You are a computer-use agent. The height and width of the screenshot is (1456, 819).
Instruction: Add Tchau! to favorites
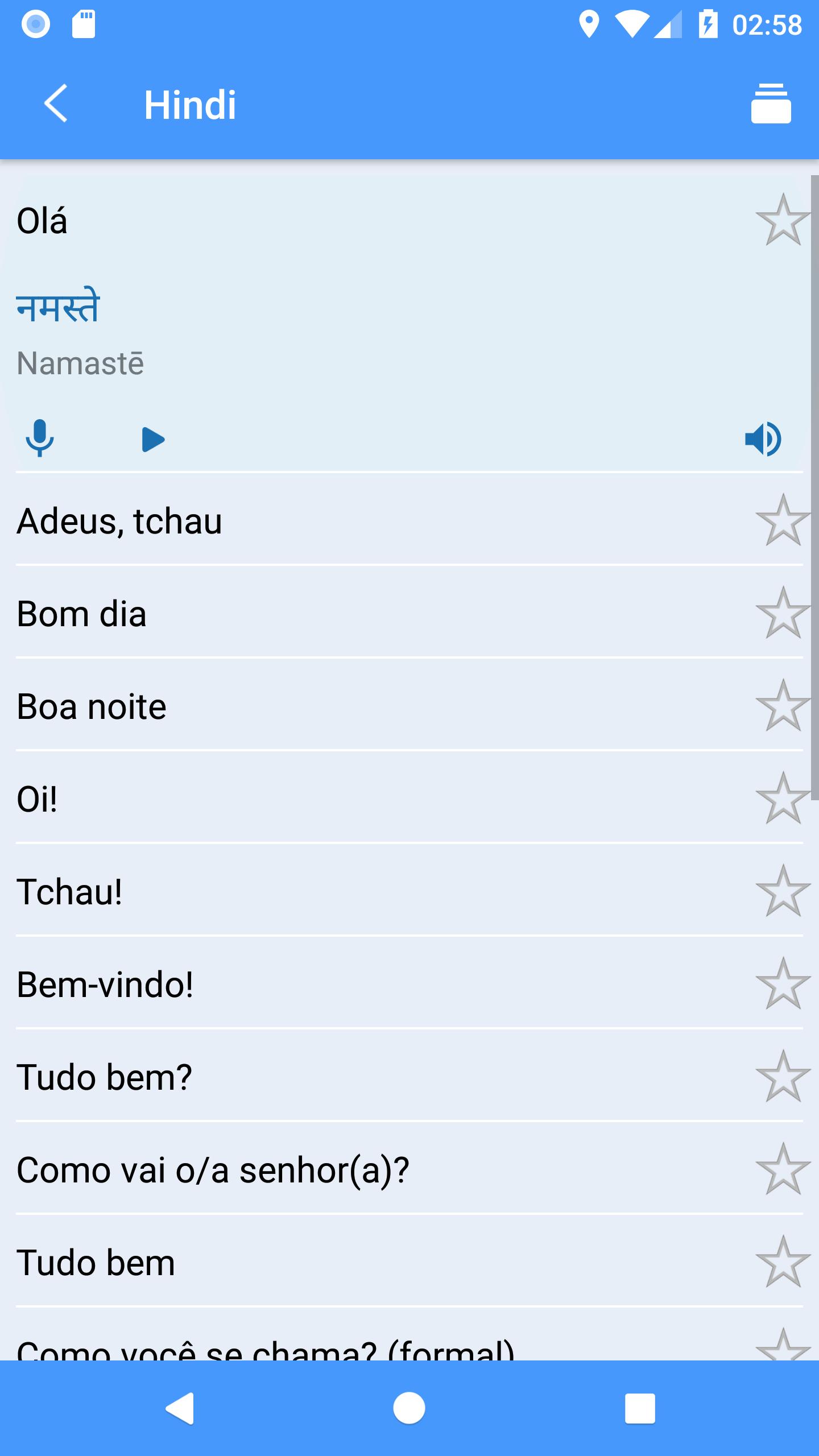[x=783, y=891]
